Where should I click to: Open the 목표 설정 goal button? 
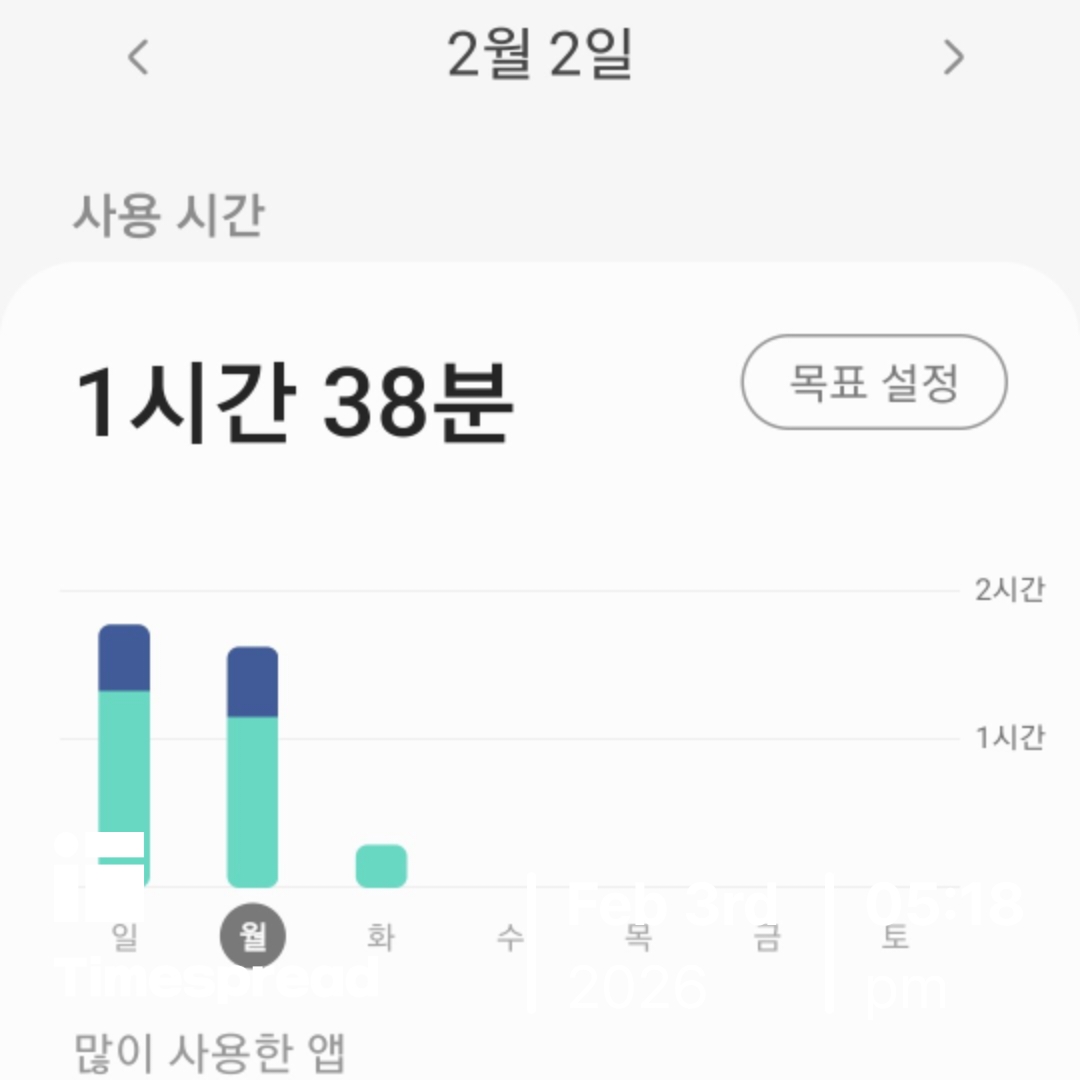point(873,382)
